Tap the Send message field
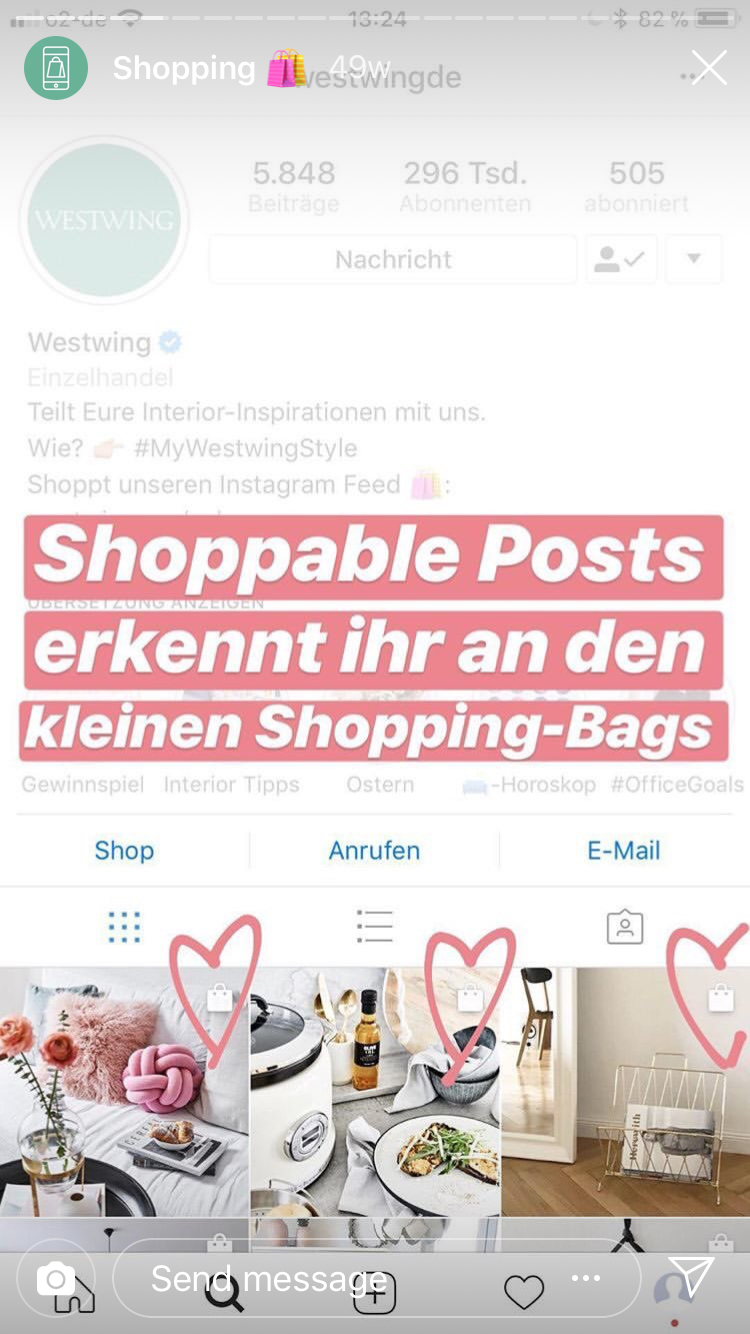The image size is (750, 1334). 300,1278
